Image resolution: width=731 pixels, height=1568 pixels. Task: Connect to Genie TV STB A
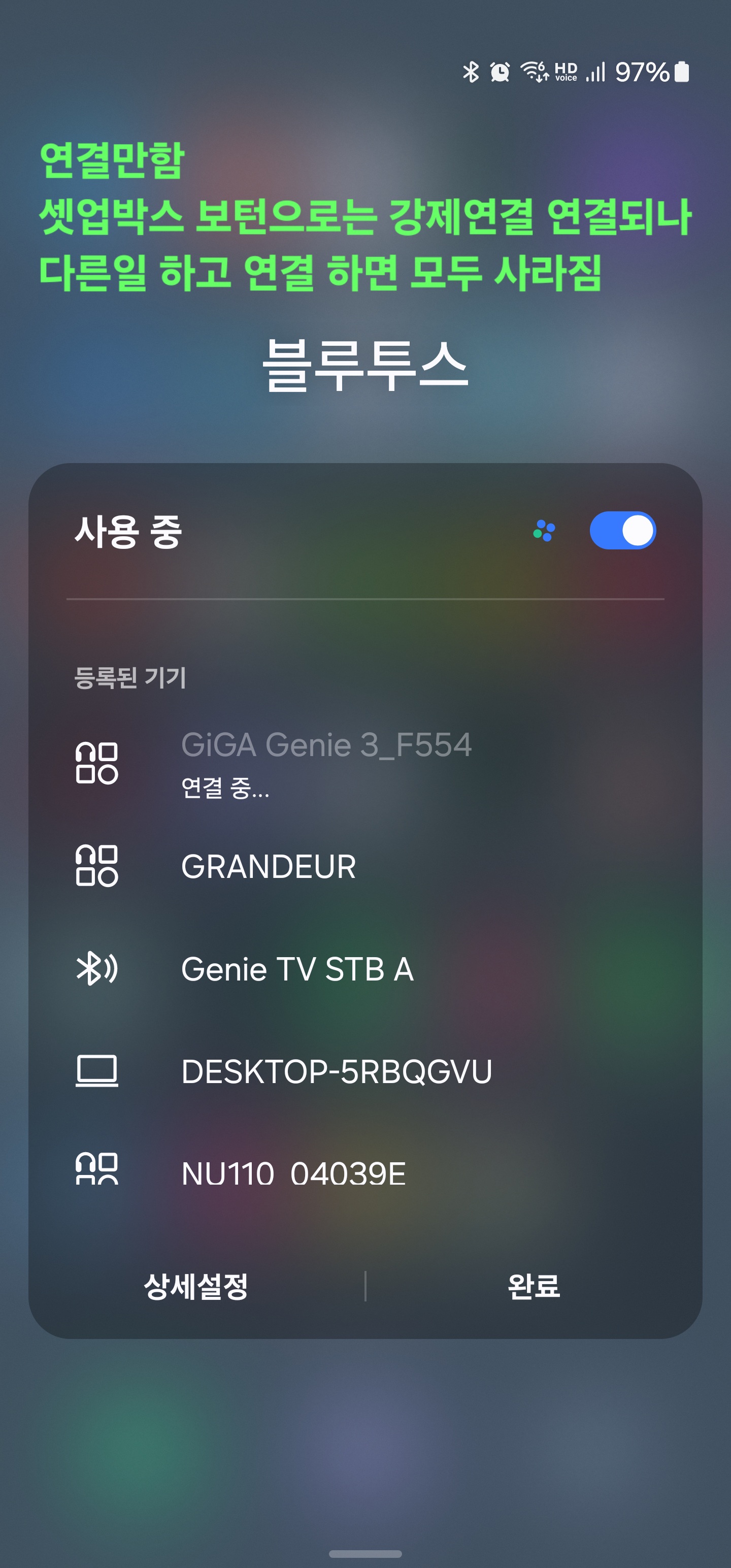[x=297, y=968]
